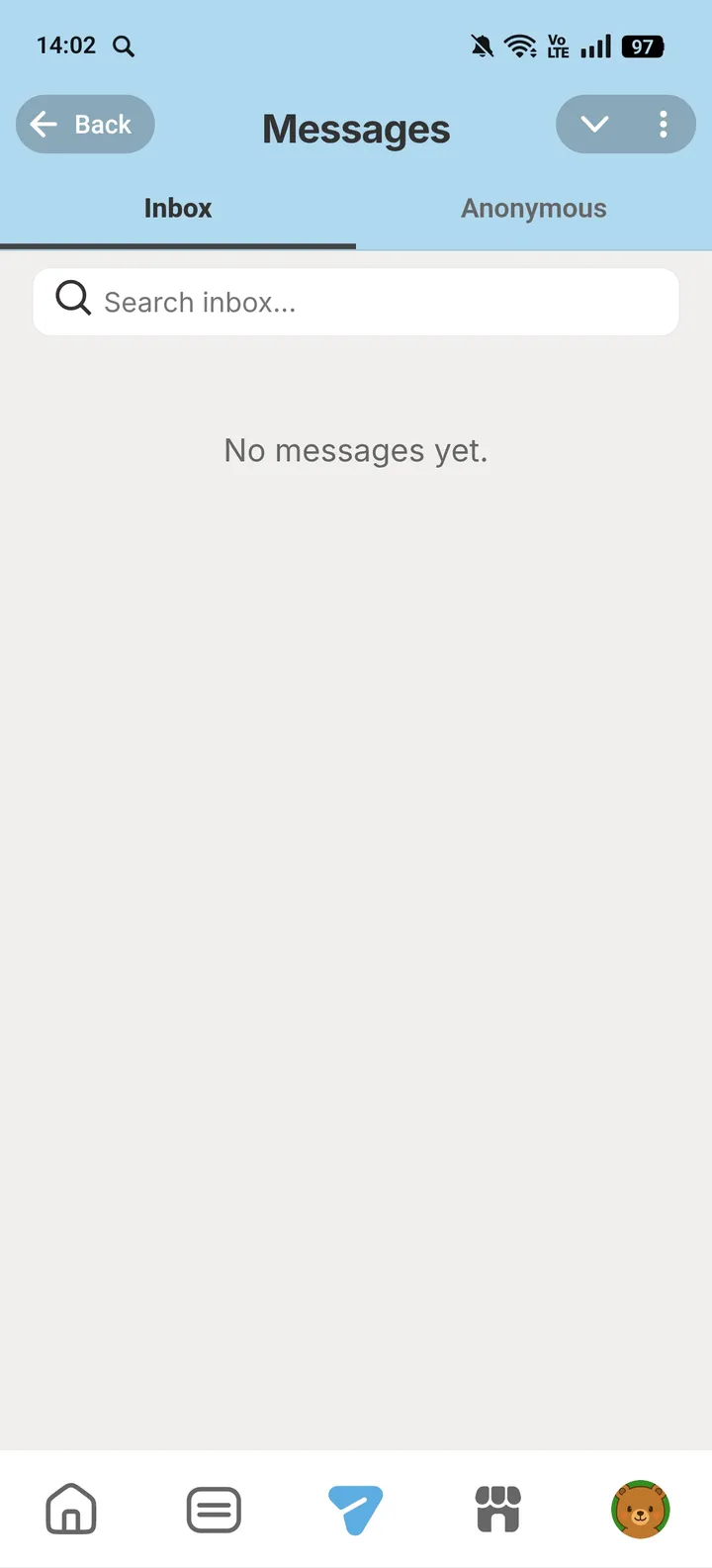Viewport: 712px width, 1568px height.
Task: Open the three-dot overflow menu
Action: 664,125
